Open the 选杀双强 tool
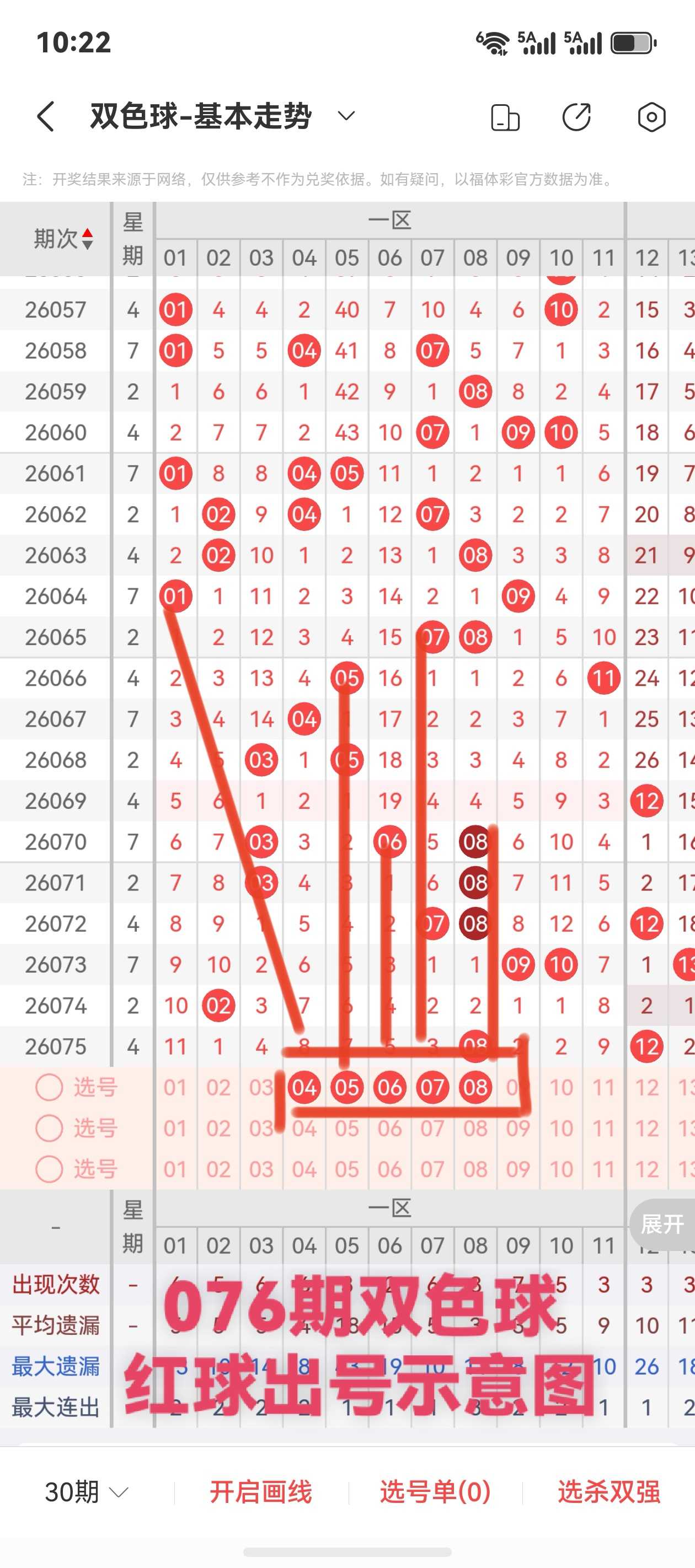 click(x=609, y=1492)
